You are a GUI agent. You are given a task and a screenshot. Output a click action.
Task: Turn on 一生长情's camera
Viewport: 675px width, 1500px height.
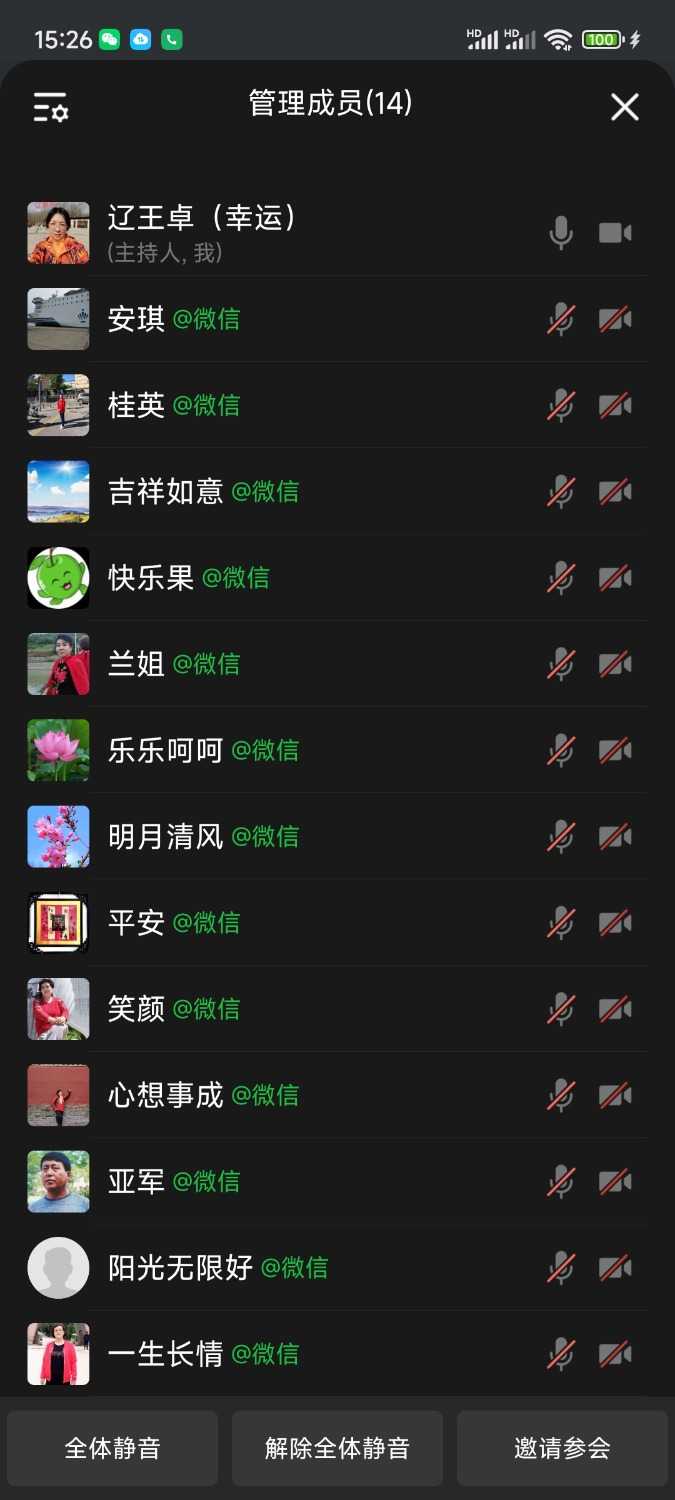coord(615,1354)
